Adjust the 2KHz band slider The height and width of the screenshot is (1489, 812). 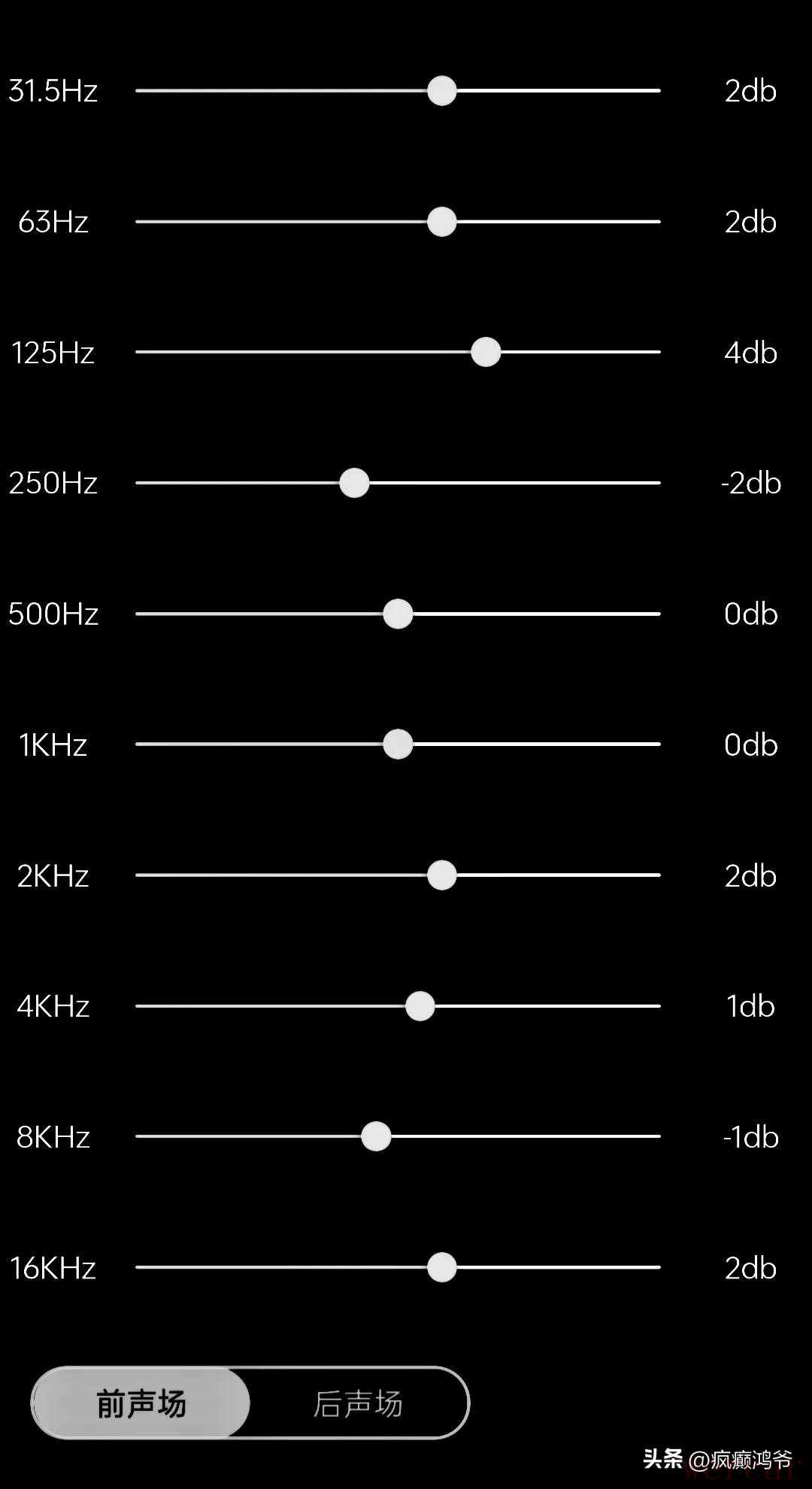[x=441, y=875]
